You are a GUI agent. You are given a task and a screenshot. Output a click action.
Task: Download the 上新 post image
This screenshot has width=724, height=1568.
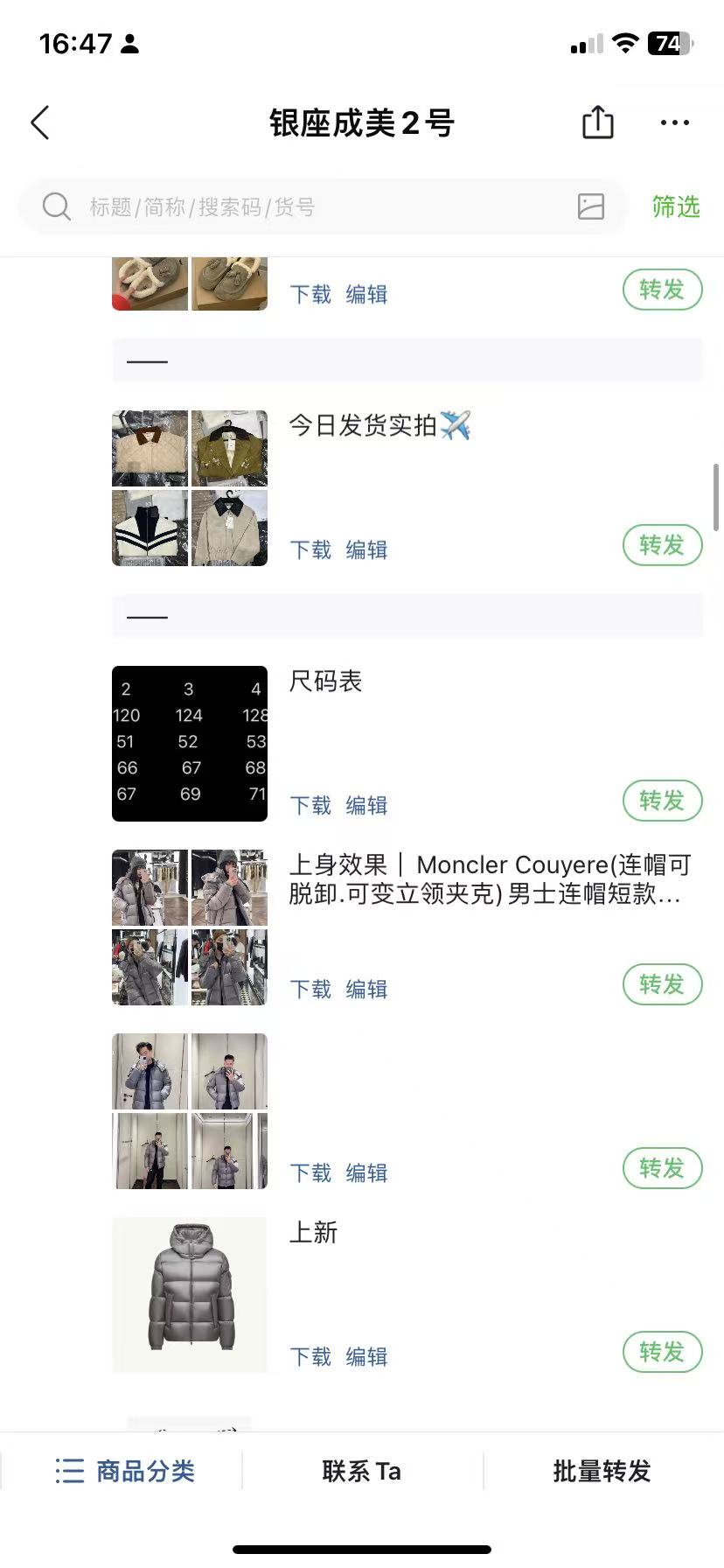[310, 1356]
